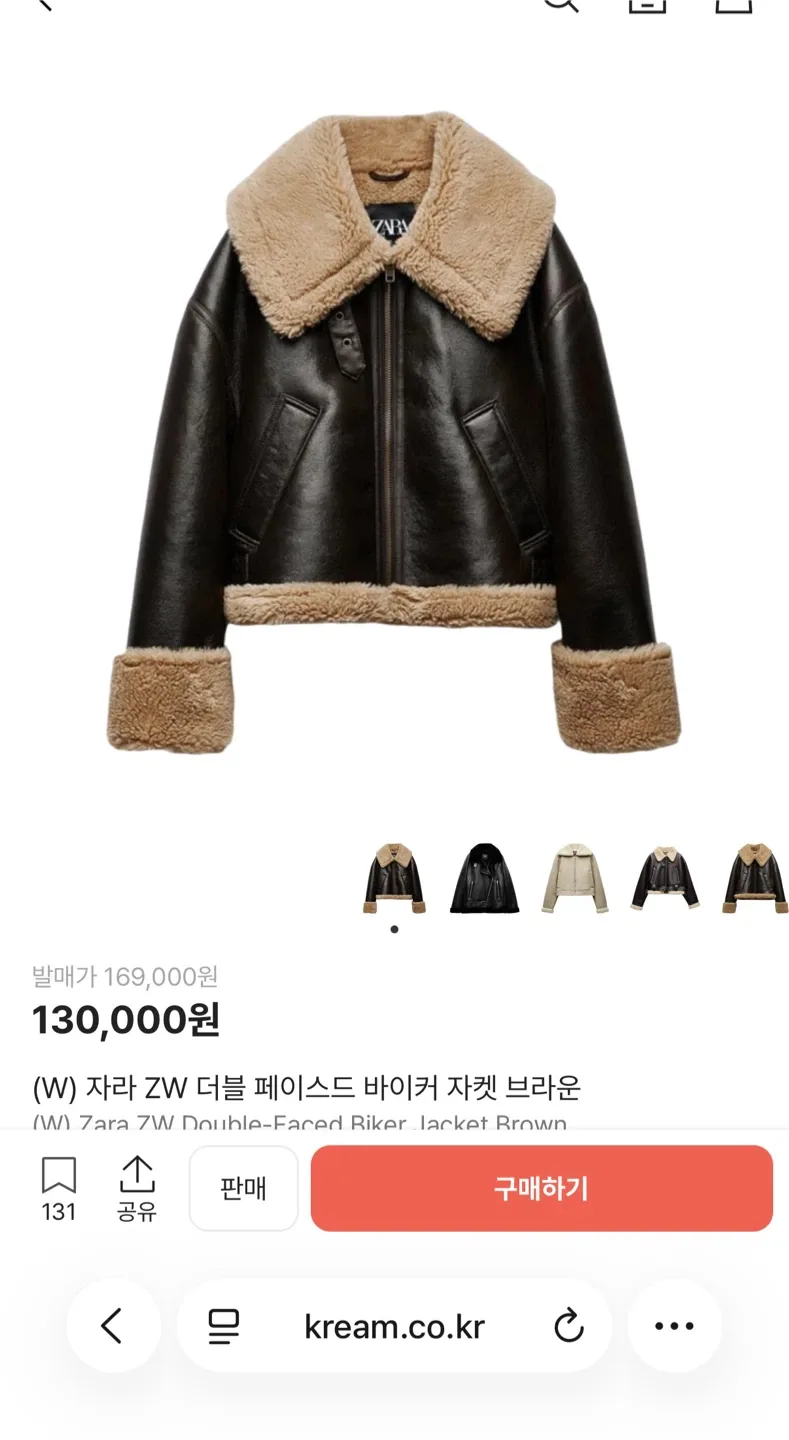
Task: Open the browser's three-dot more menu
Action: 674,1326
